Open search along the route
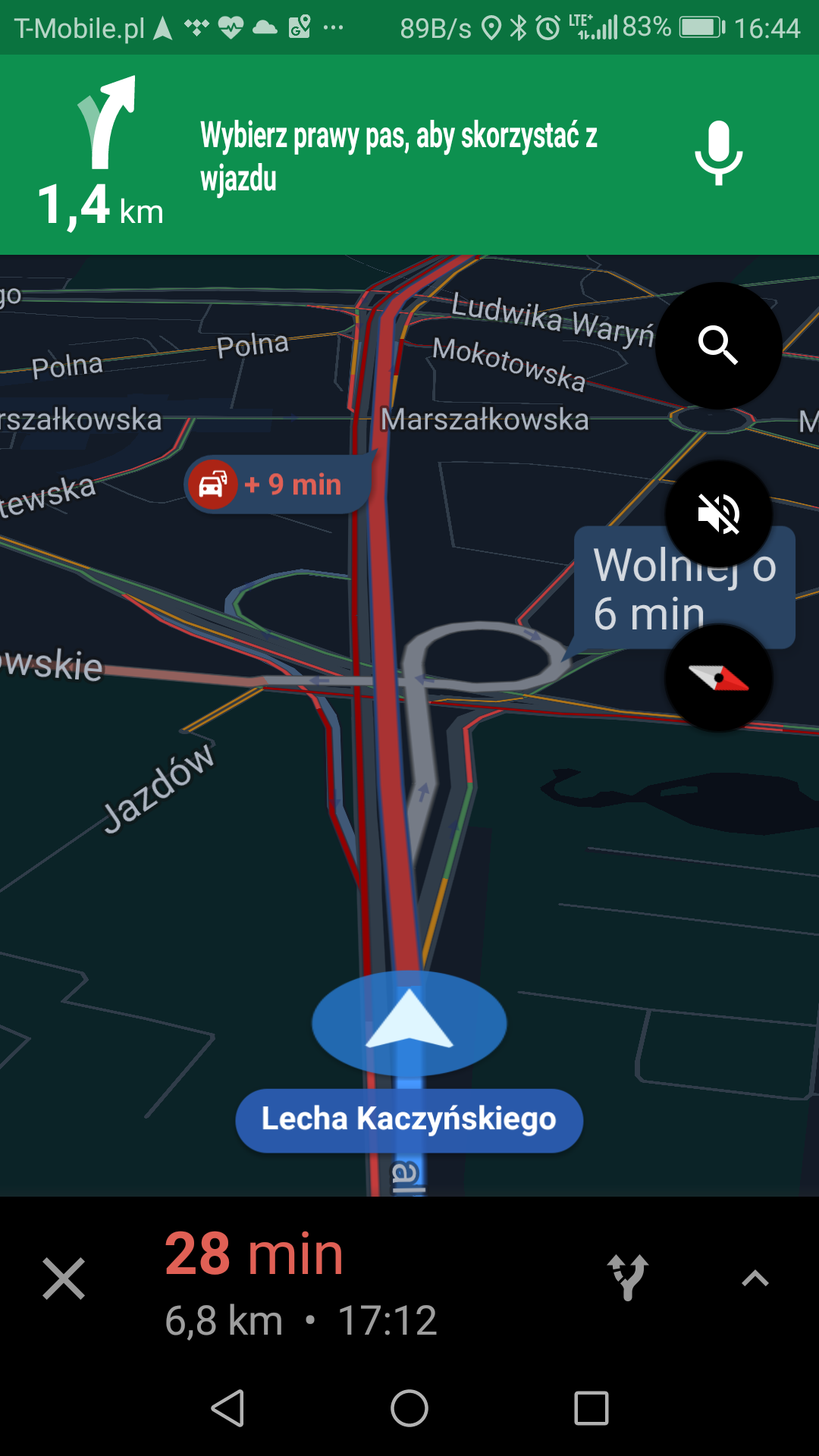The width and height of the screenshot is (819, 1456). click(718, 346)
